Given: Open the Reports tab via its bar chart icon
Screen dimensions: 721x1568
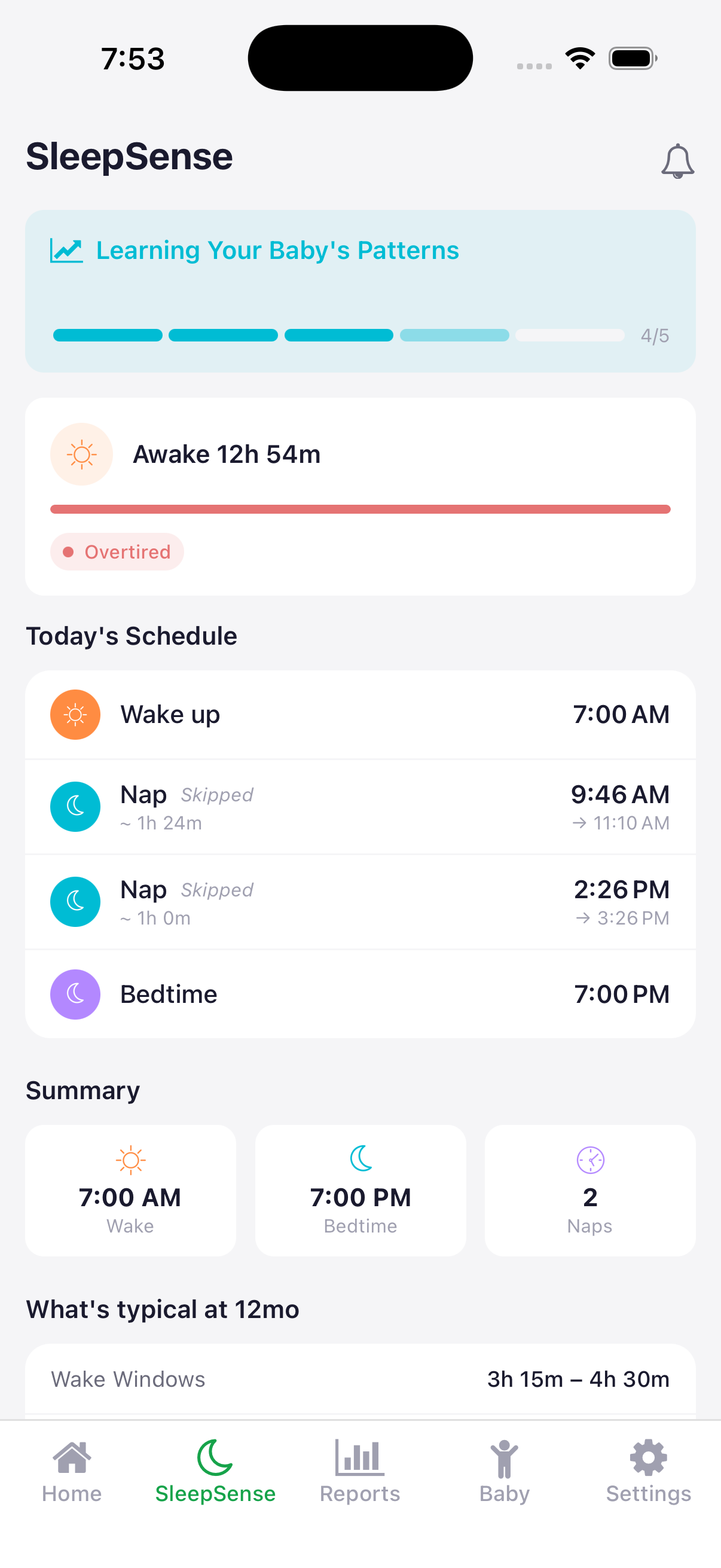Looking at the screenshot, I should click(x=359, y=1466).
